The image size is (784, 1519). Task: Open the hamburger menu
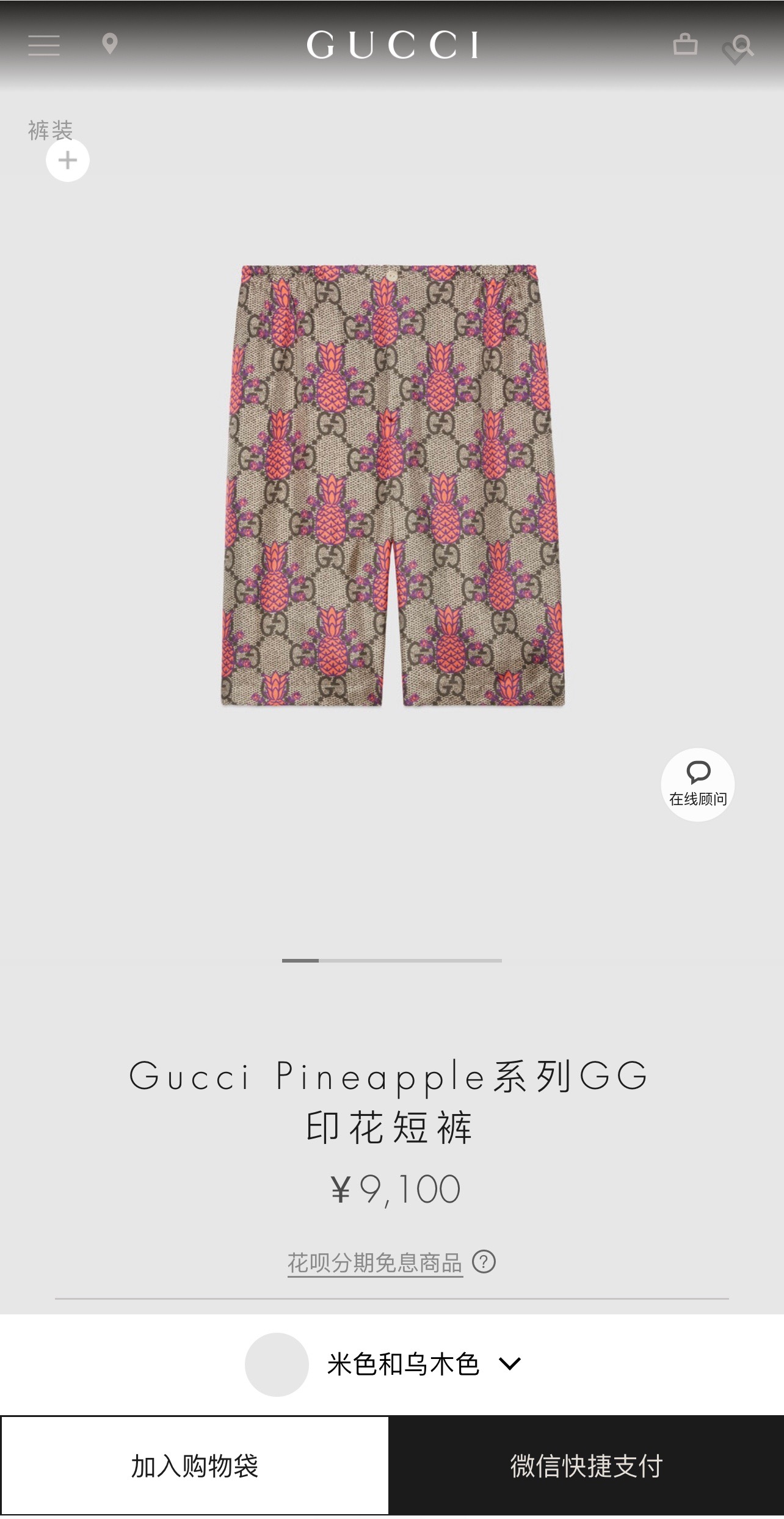pyautogui.click(x=44, y=45)
